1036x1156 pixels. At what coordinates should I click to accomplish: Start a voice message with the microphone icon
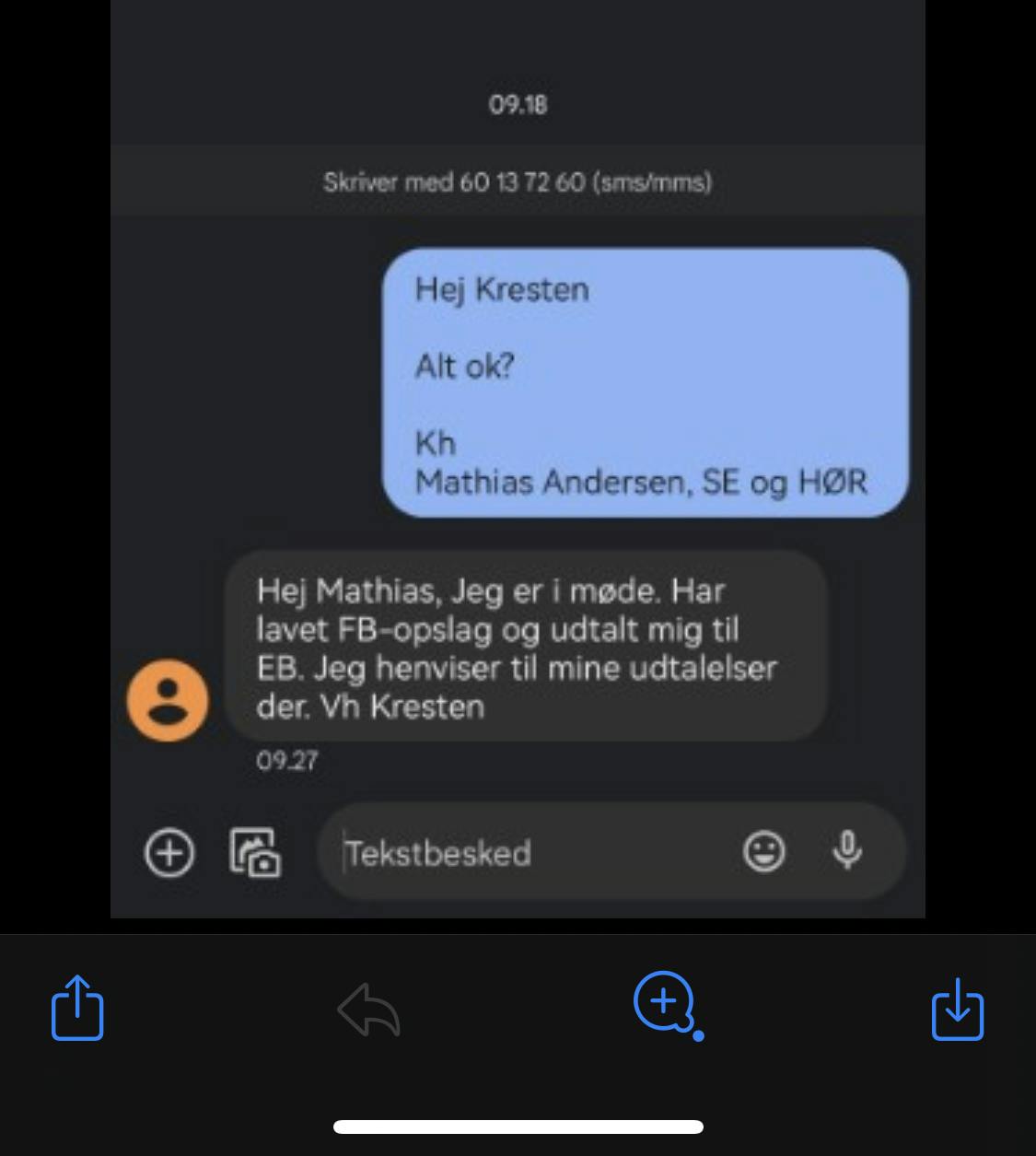[848, 852]
